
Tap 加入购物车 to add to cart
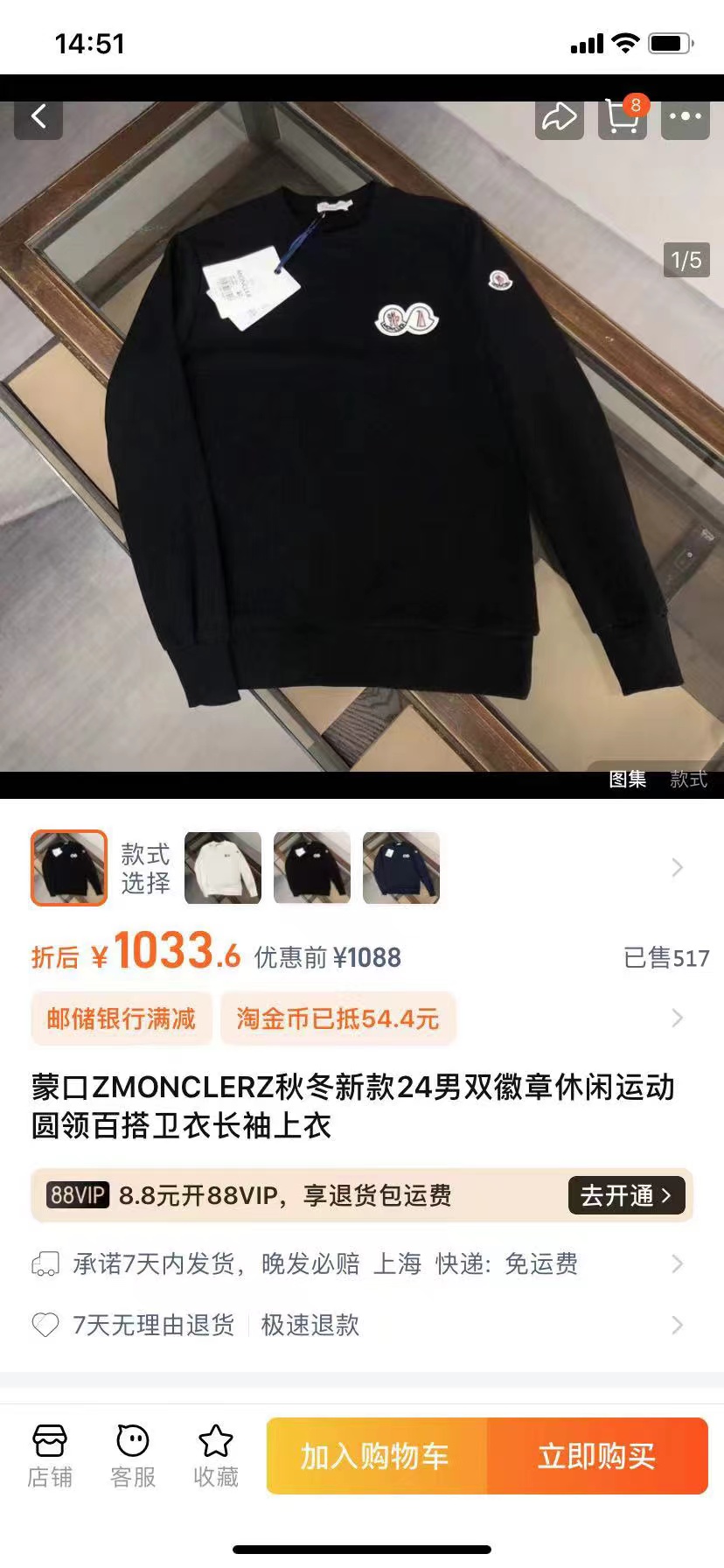376,1456
